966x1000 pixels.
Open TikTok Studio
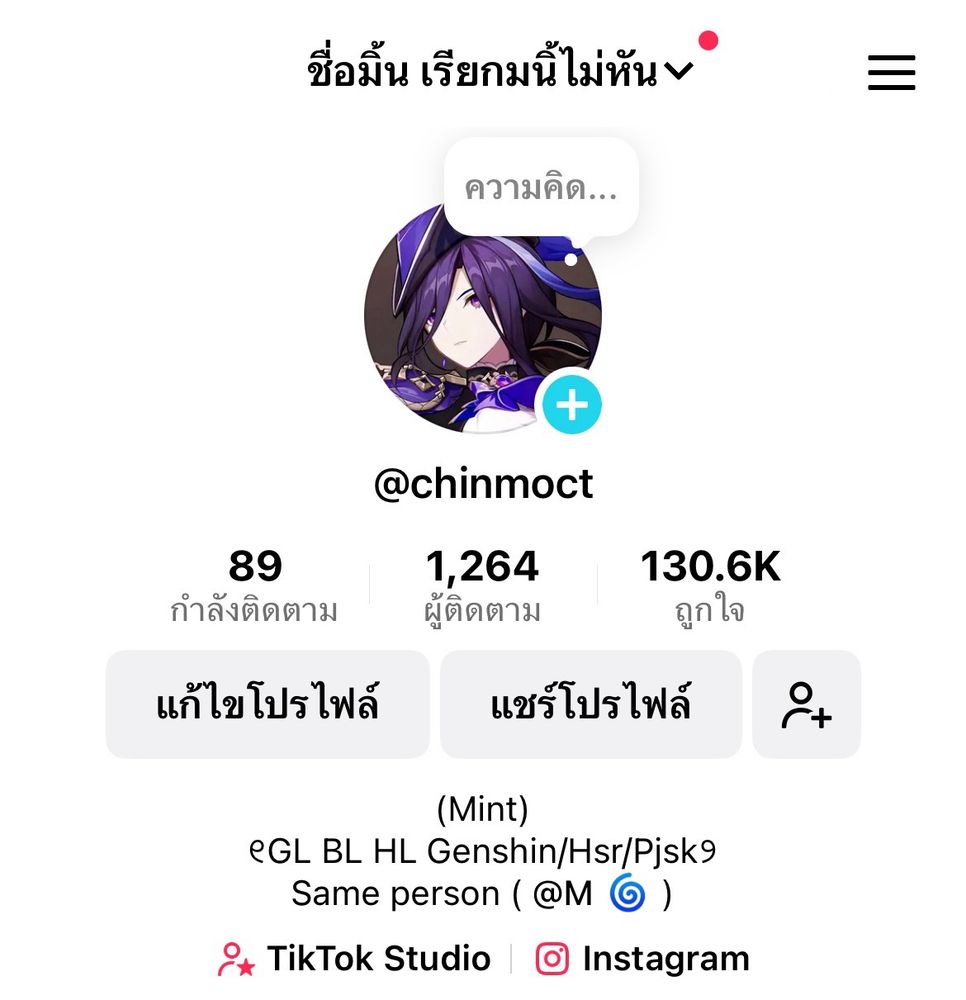(x=355, y=959)
